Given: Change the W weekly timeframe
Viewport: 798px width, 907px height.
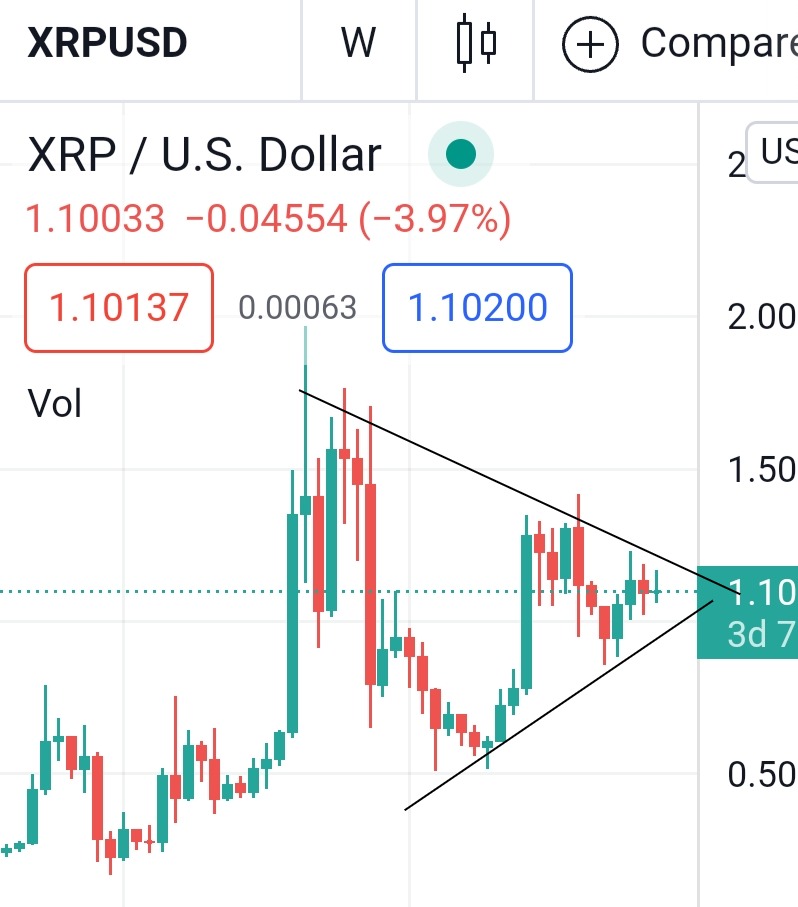Looking at the screenshot, I should 357,44.
